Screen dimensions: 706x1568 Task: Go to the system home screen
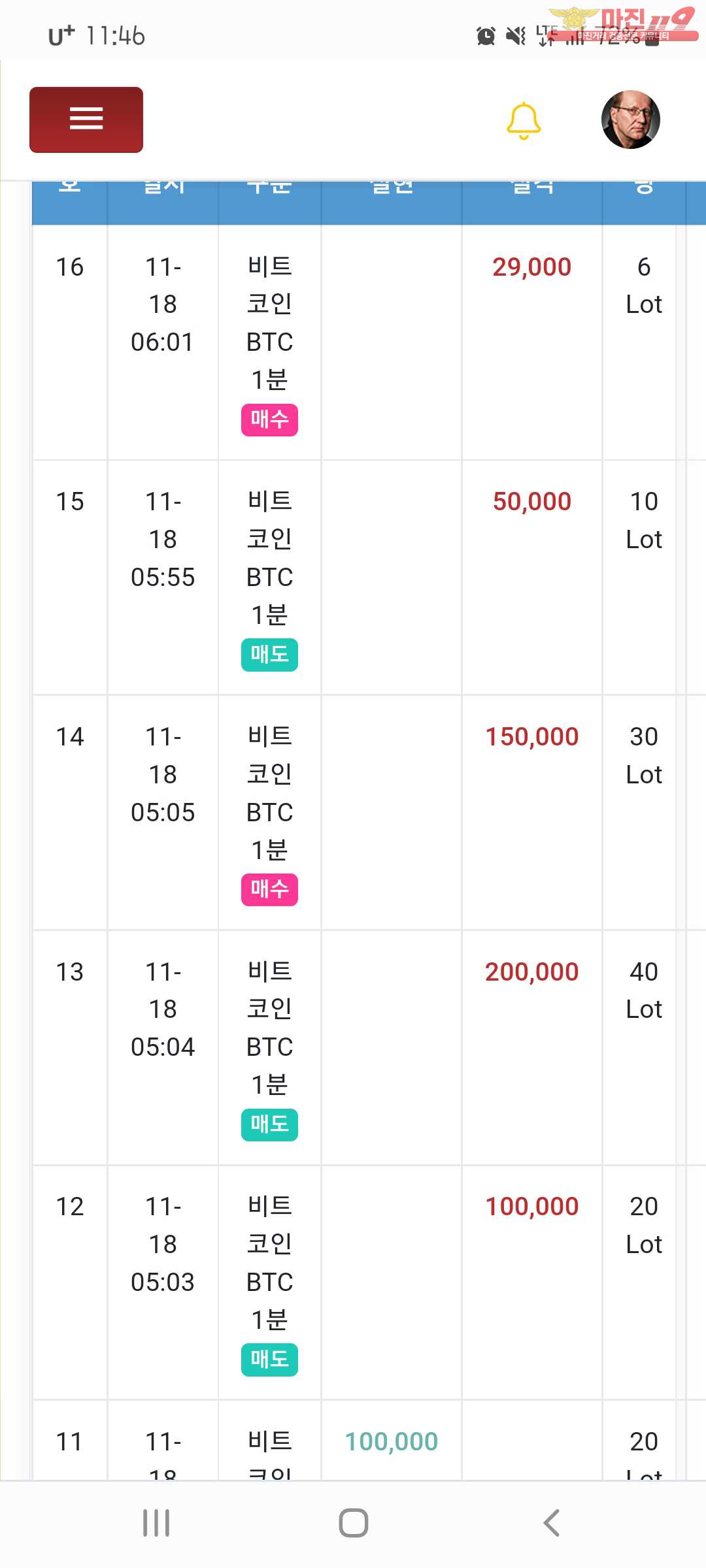[x=354, y=1523]
